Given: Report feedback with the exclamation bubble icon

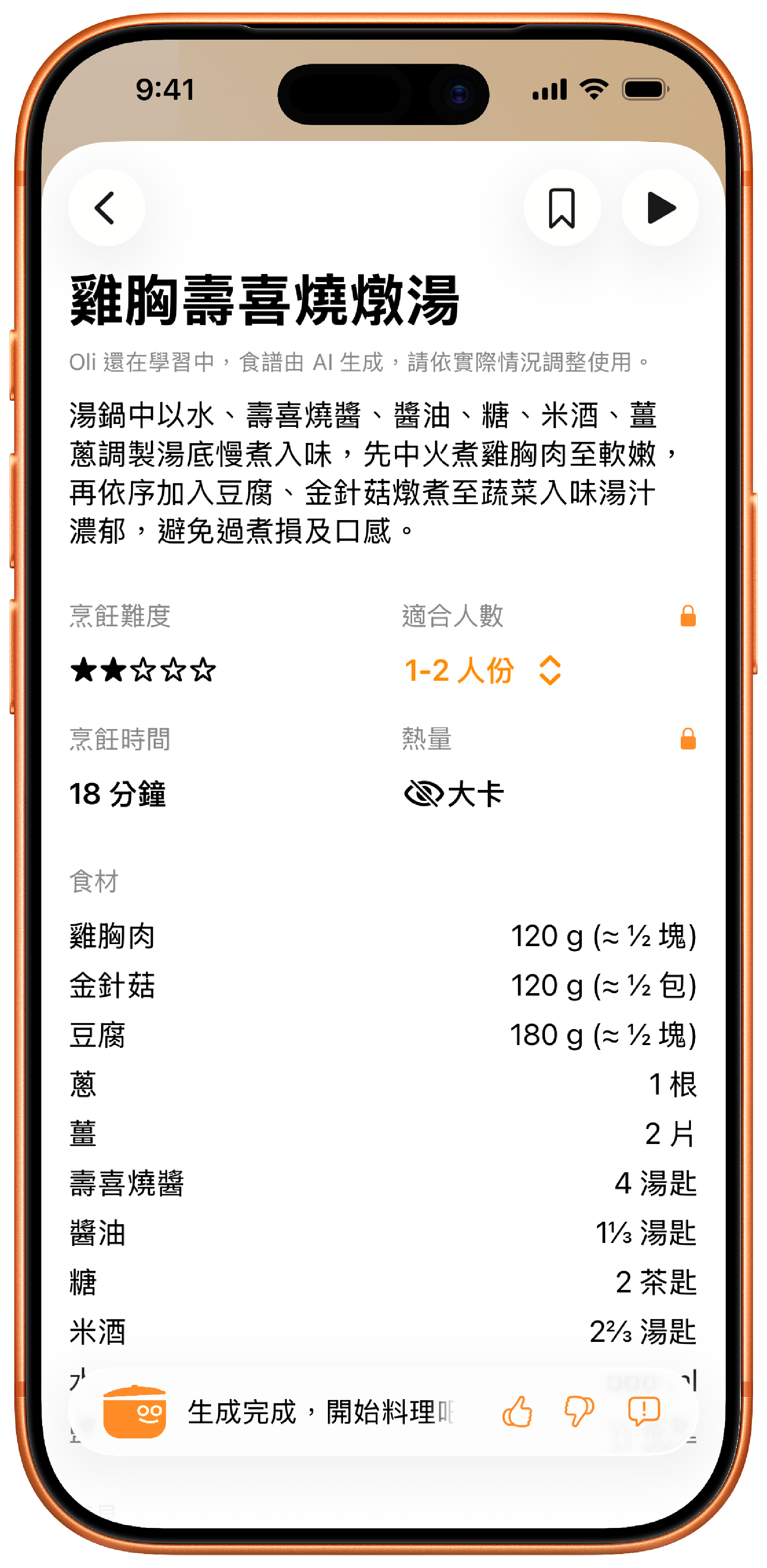Looking at the screenshot, I should coord(644,1411).
